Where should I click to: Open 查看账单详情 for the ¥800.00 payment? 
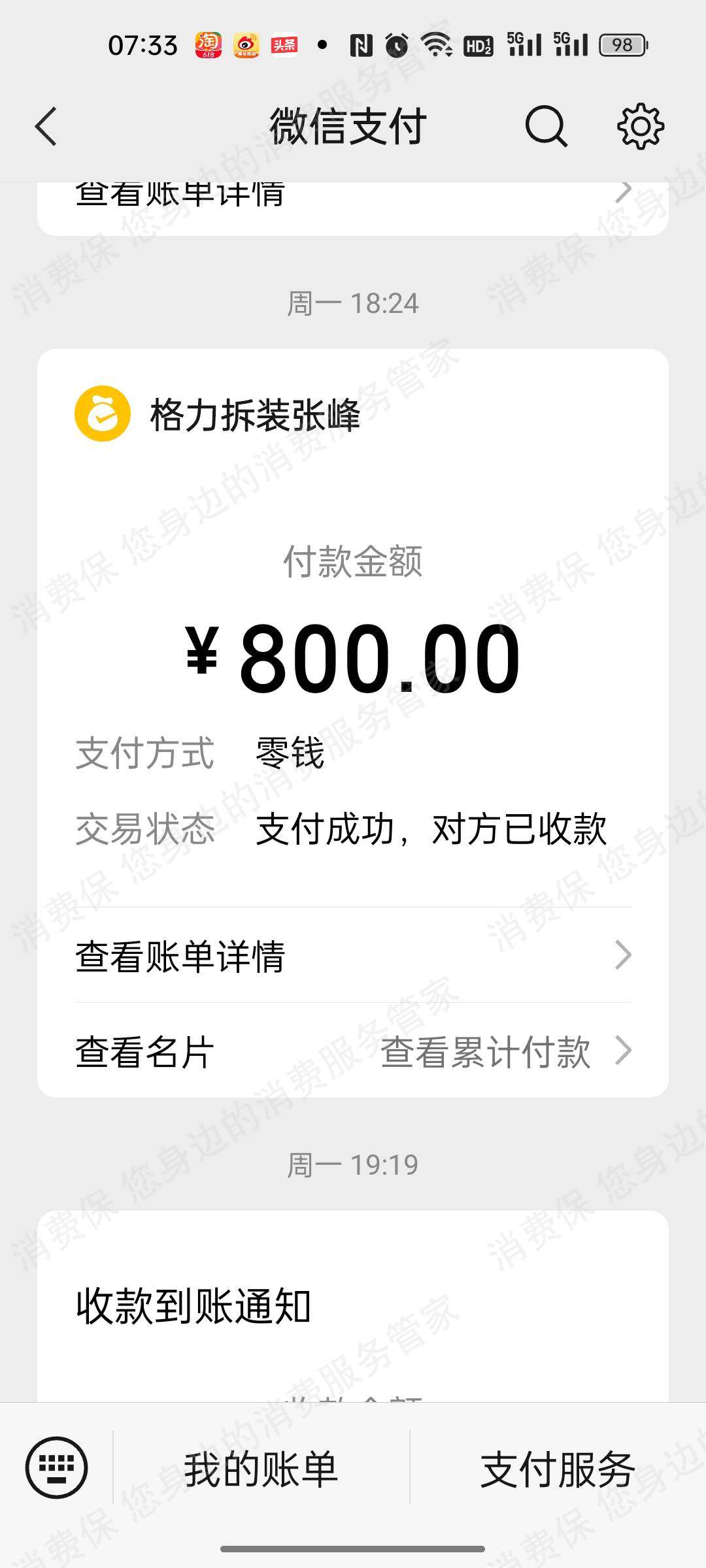click(x=353, y=956)
